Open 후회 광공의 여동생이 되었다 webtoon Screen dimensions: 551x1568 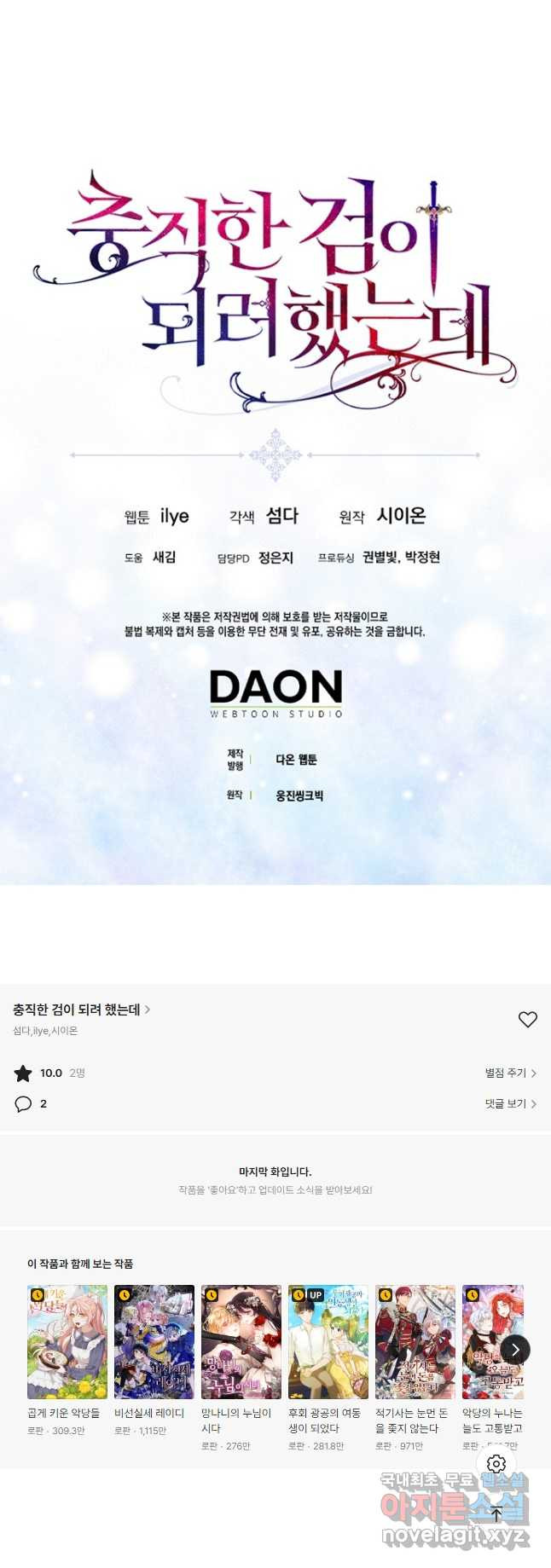point(328,1342)
